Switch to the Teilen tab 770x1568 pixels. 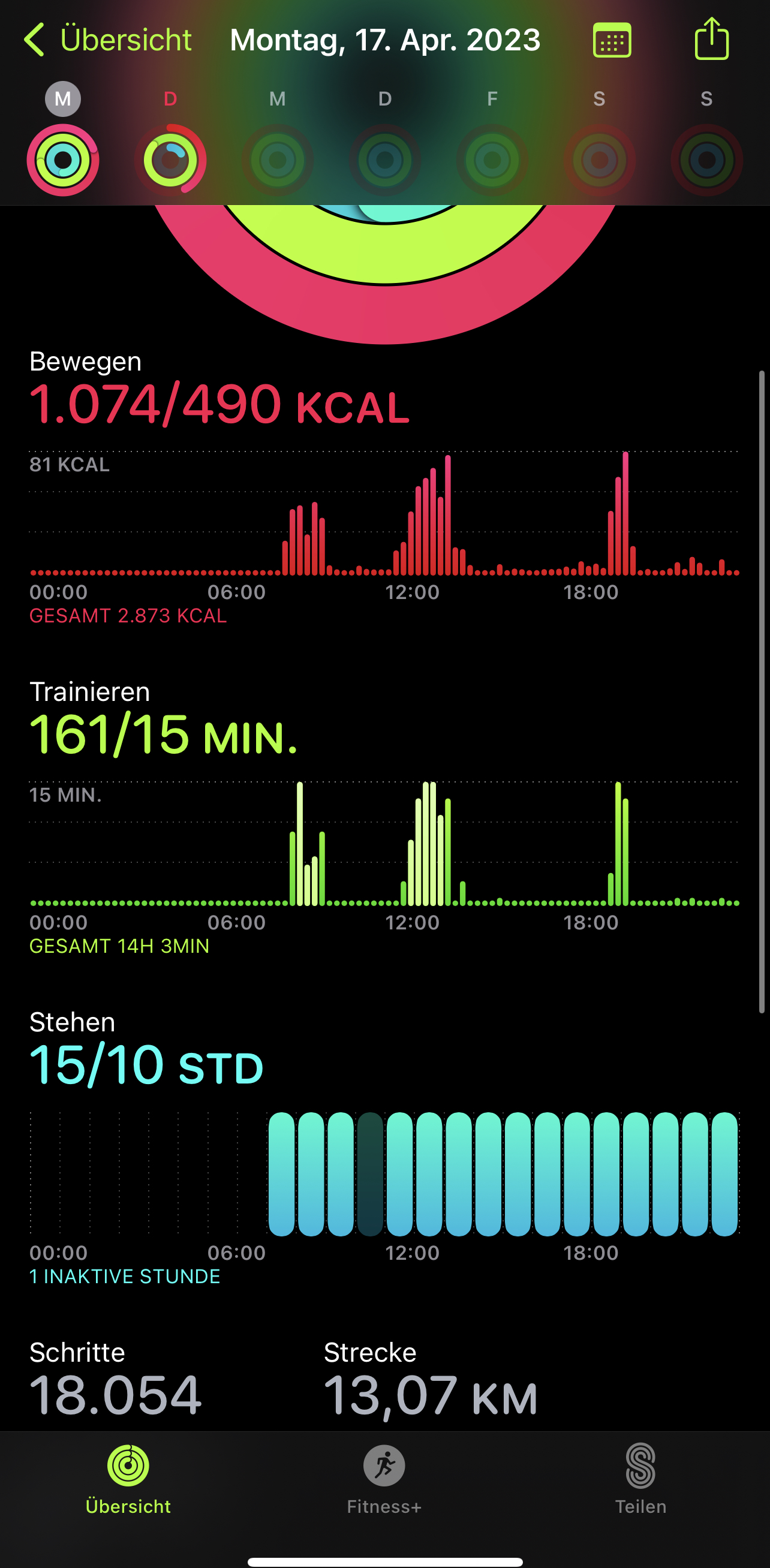point(640,1478)
